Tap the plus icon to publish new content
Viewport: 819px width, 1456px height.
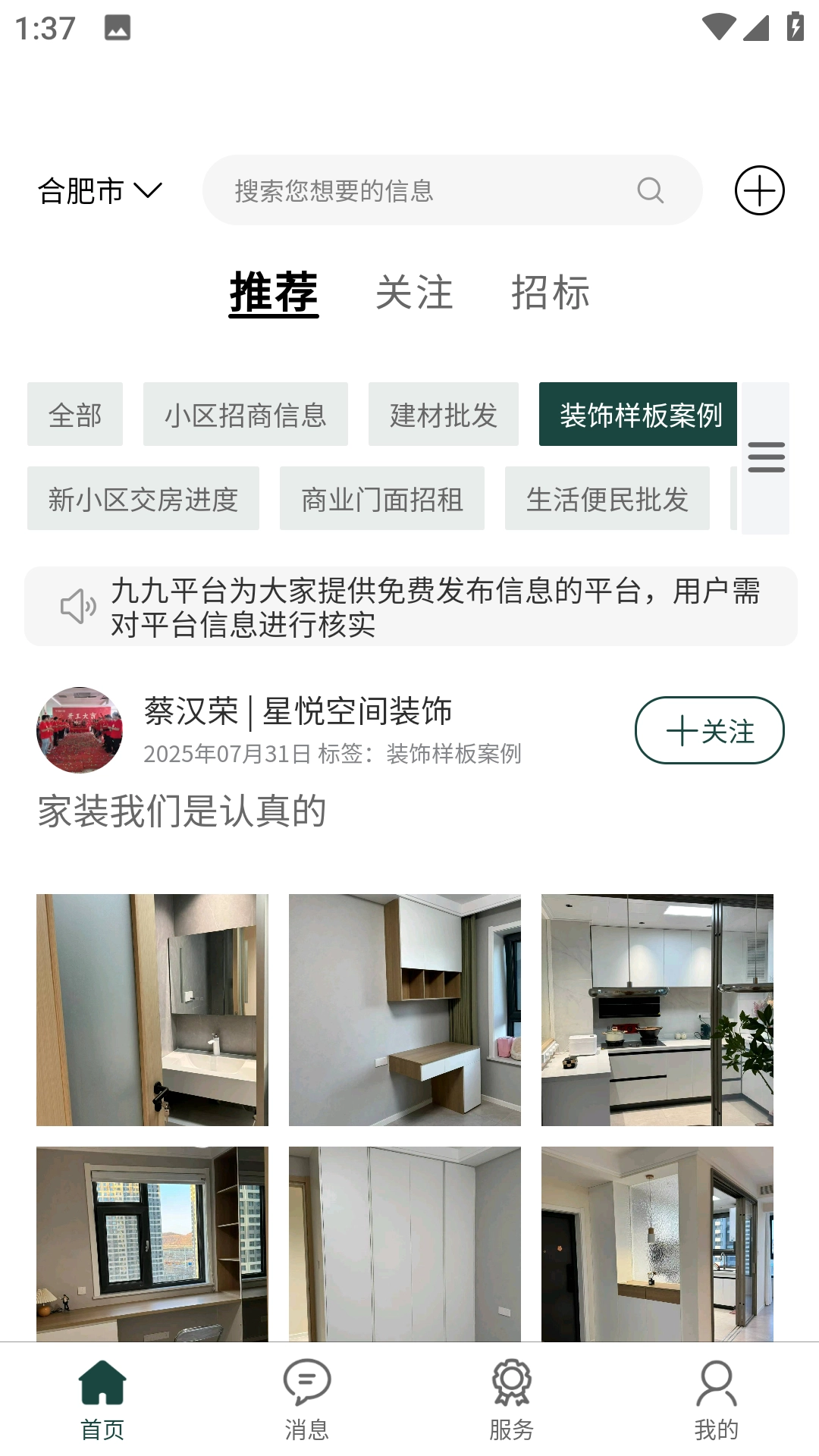tap(760, 190)
